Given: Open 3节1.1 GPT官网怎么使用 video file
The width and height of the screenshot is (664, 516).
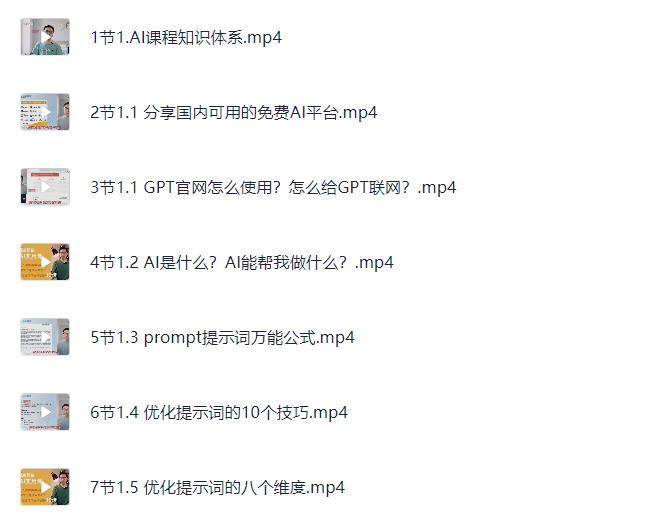Looking at the screenshot, I should click(272, 188).
